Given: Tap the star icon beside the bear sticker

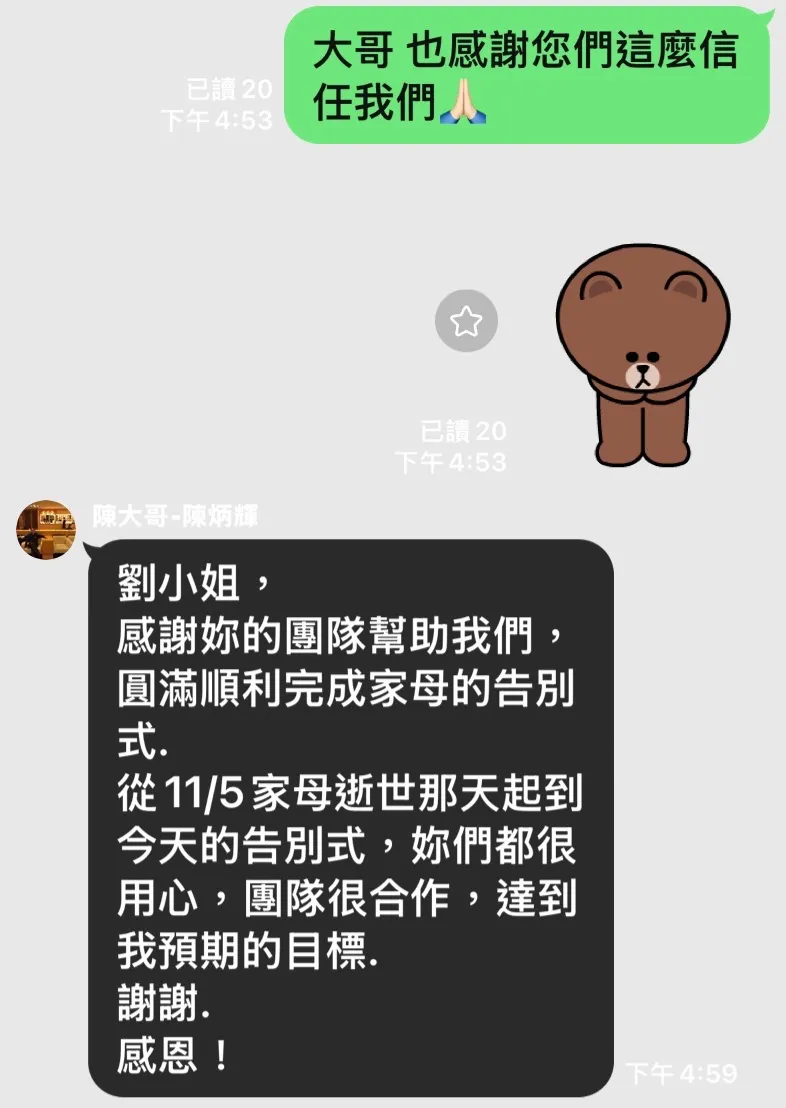Looking at the screenshot, I should click(466, 321).
